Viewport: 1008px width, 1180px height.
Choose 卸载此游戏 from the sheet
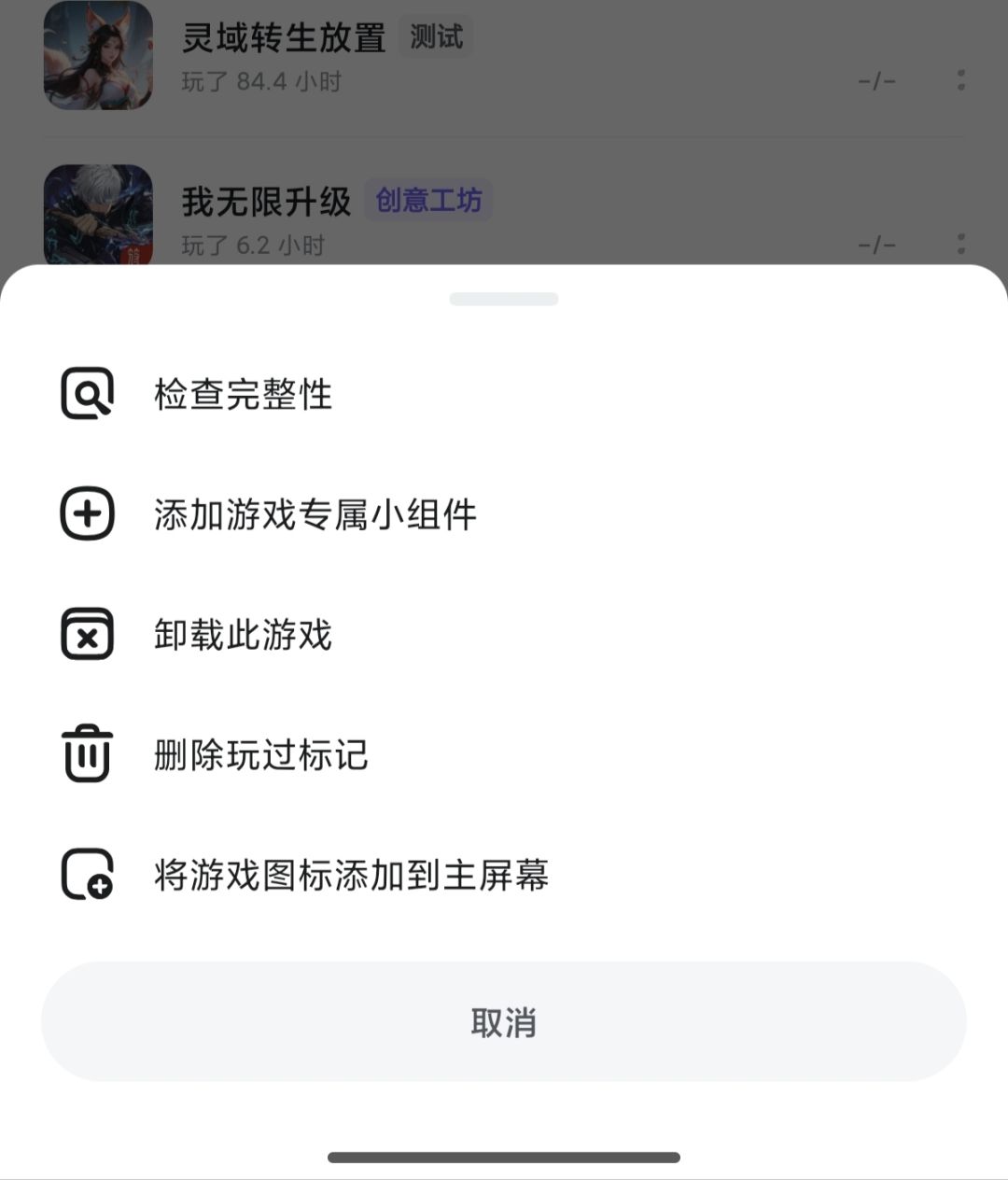coord(241,636)
